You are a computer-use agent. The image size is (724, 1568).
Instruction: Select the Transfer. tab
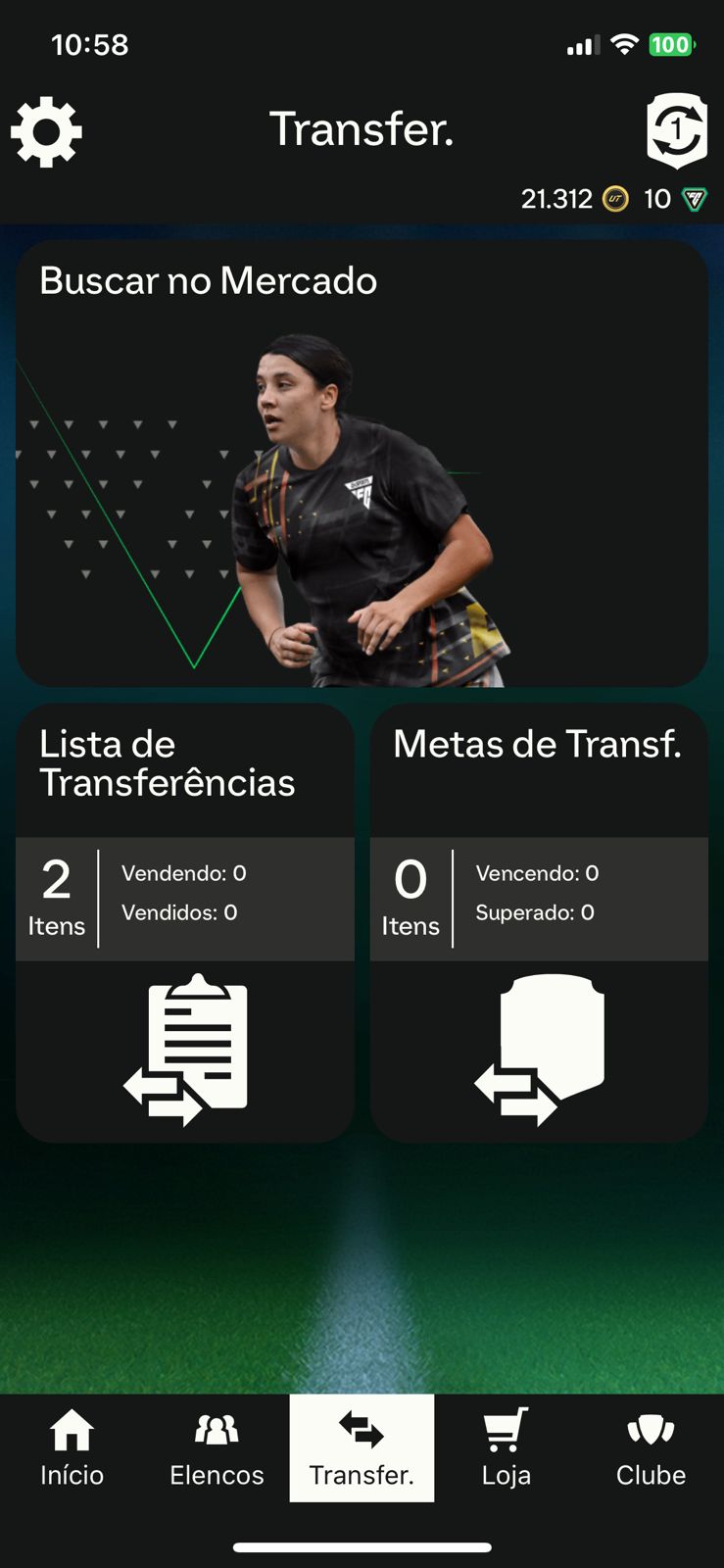click(362, 1447)
